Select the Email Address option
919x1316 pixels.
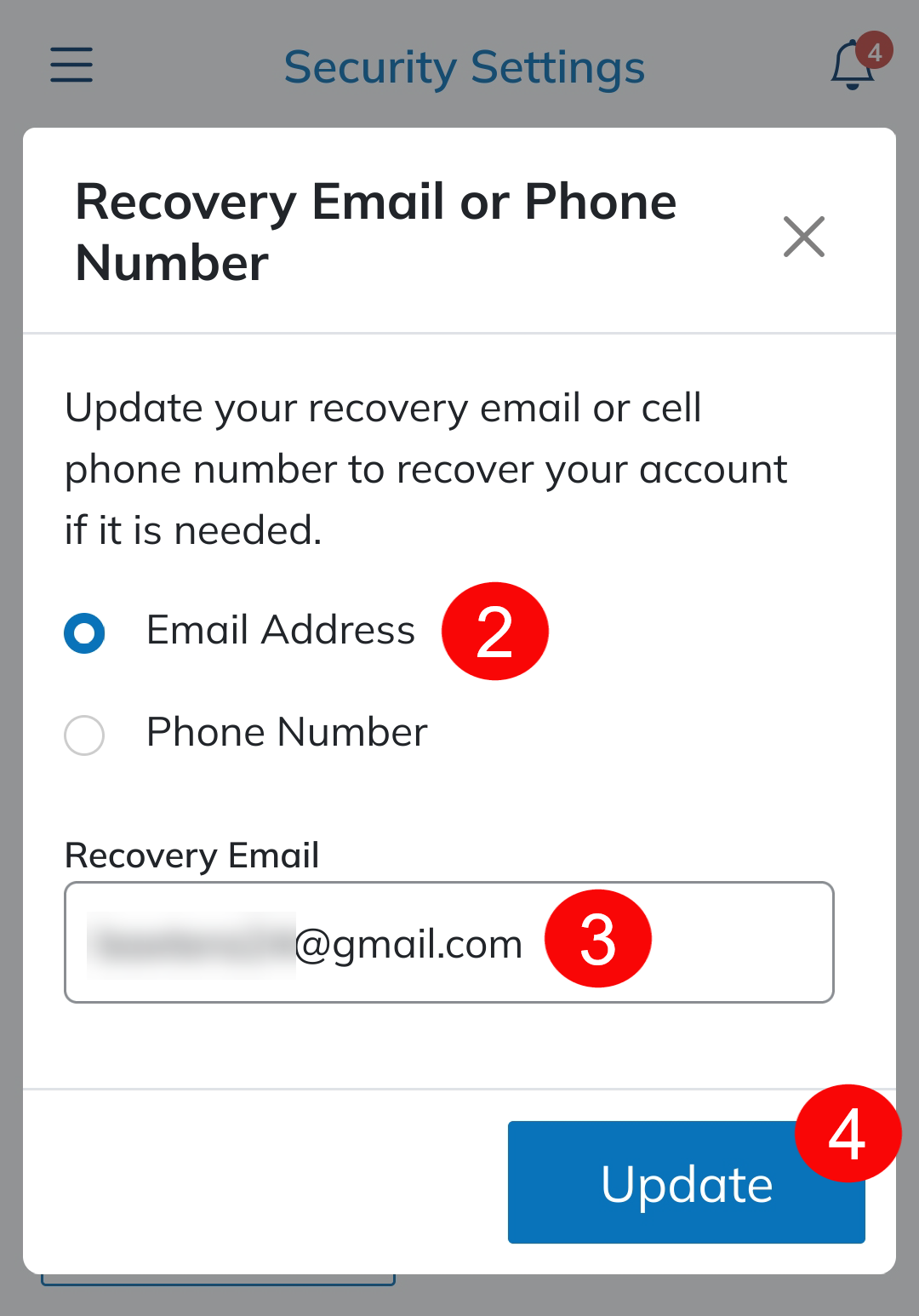84,633
